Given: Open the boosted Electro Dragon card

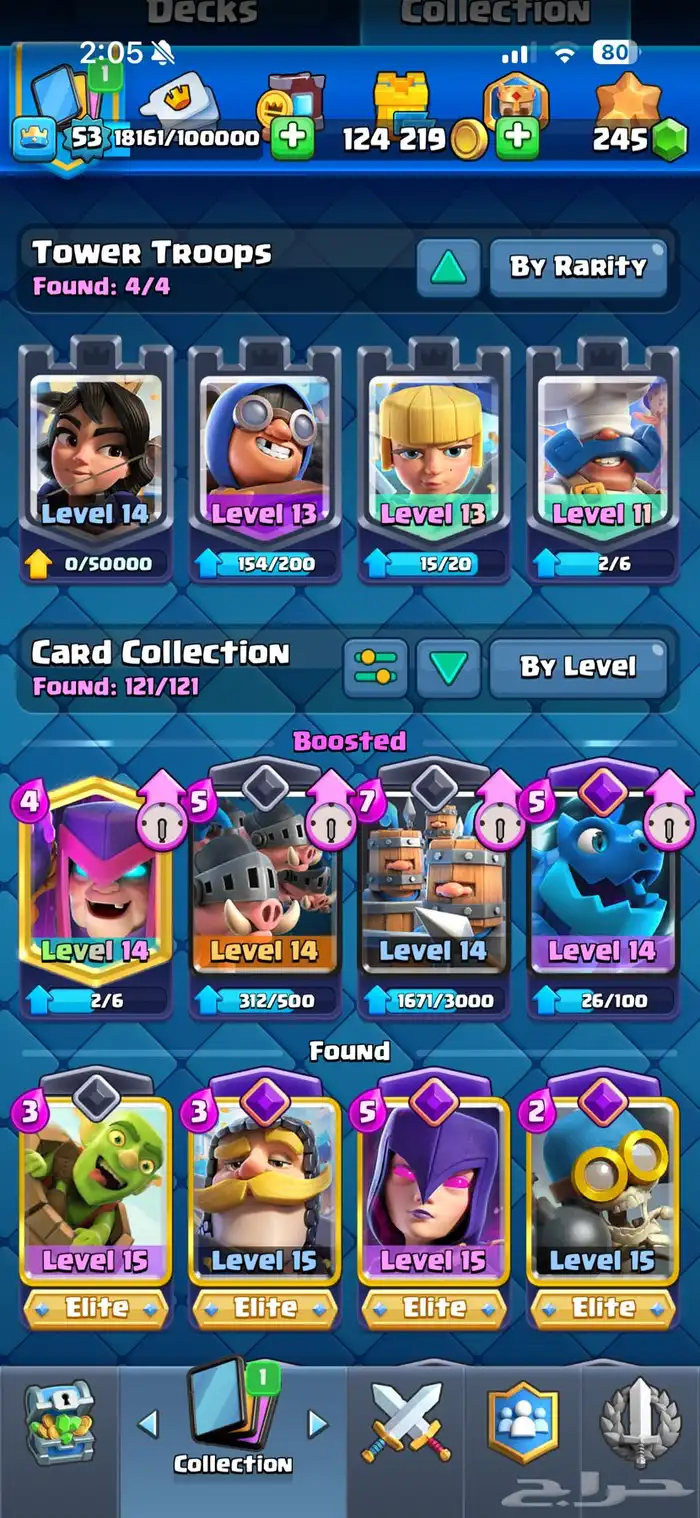Looking at the screenshot, I should tap(603, 890).
